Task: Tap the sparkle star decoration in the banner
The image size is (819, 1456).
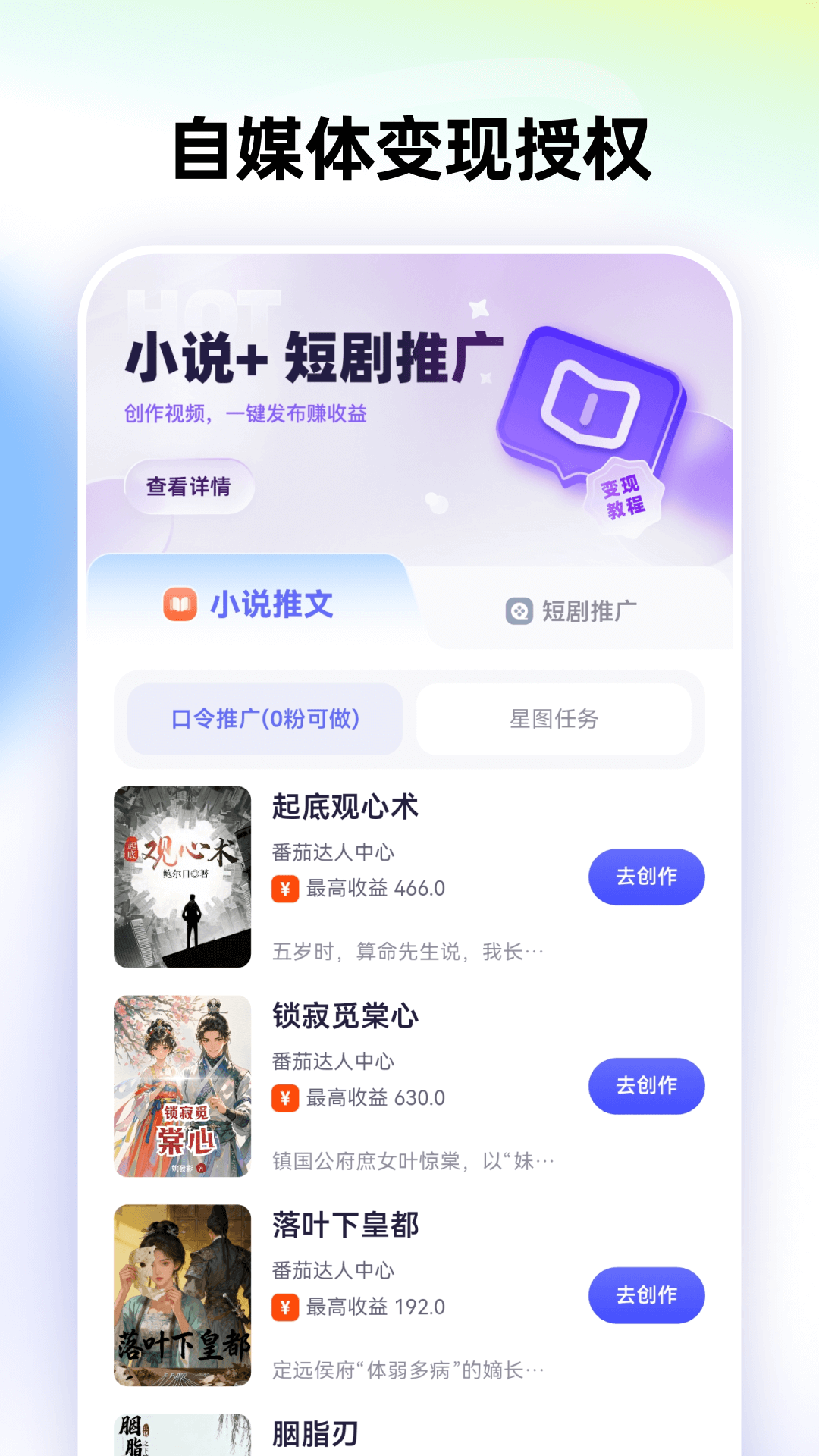Action: point(481,308)
